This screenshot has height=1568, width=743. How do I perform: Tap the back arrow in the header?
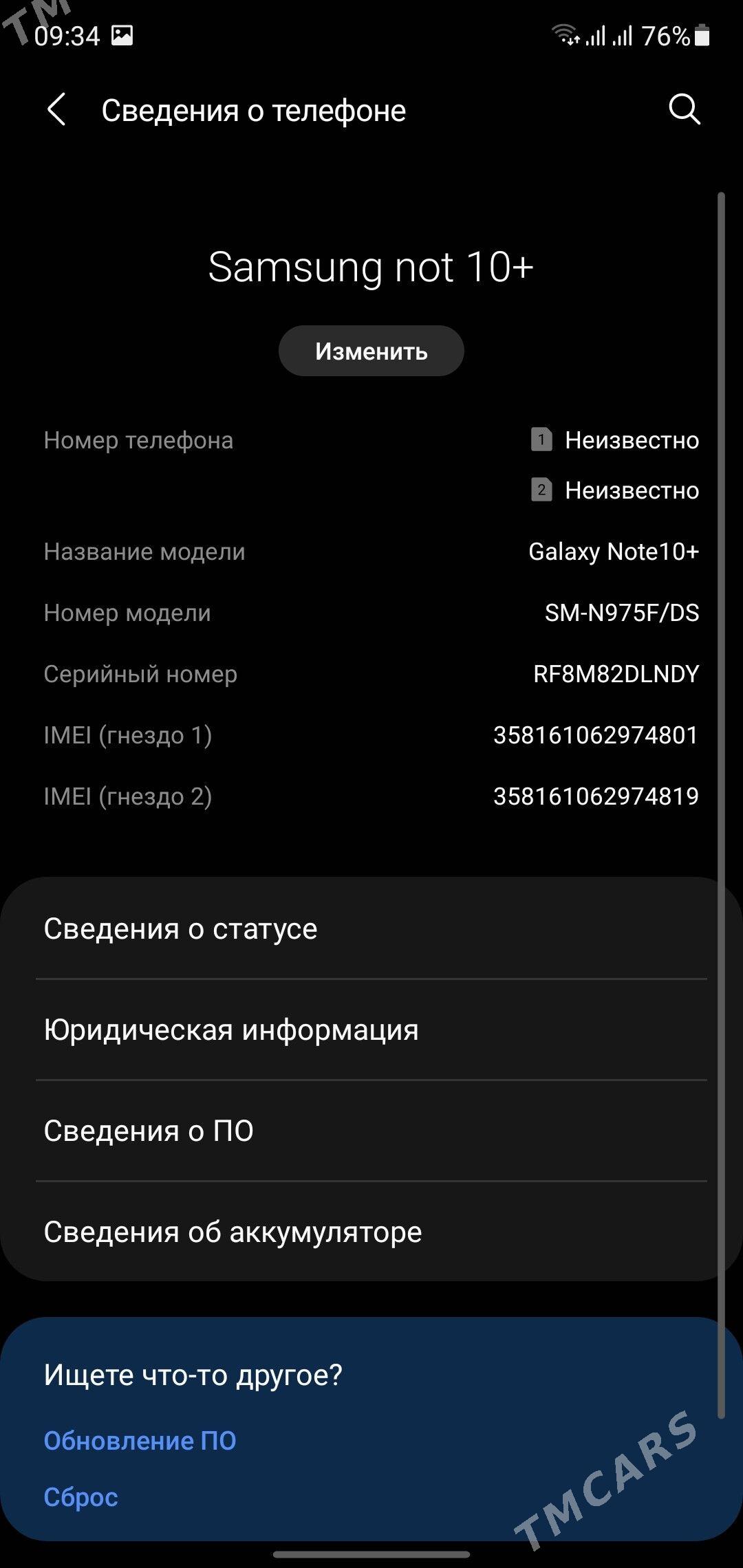click(x=58, y=110)
